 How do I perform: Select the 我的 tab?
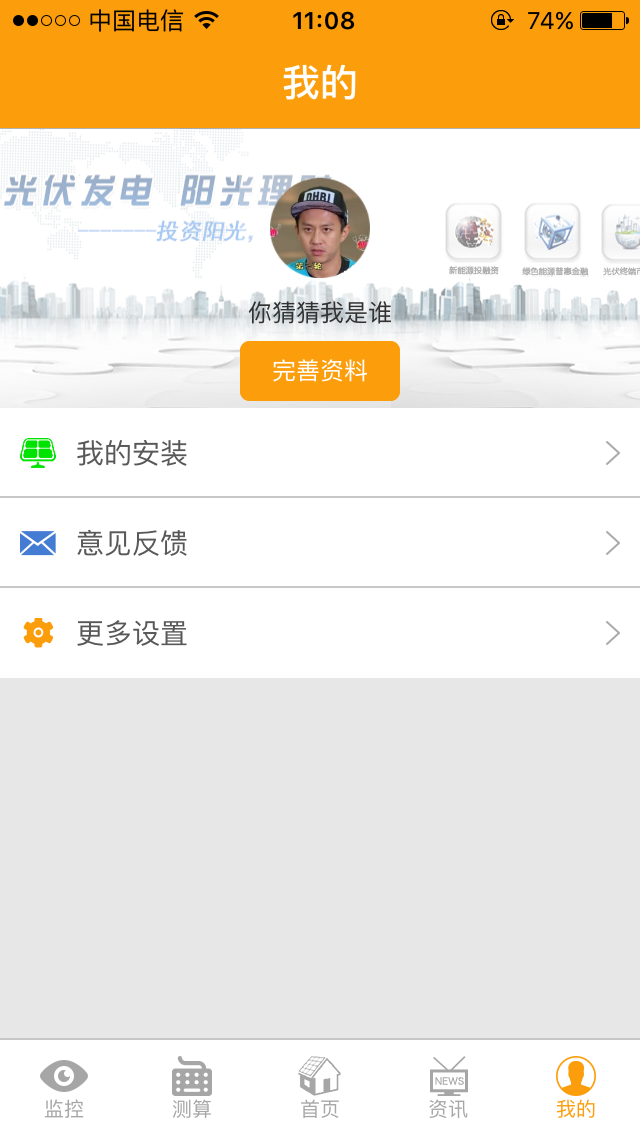[576, 1088]
